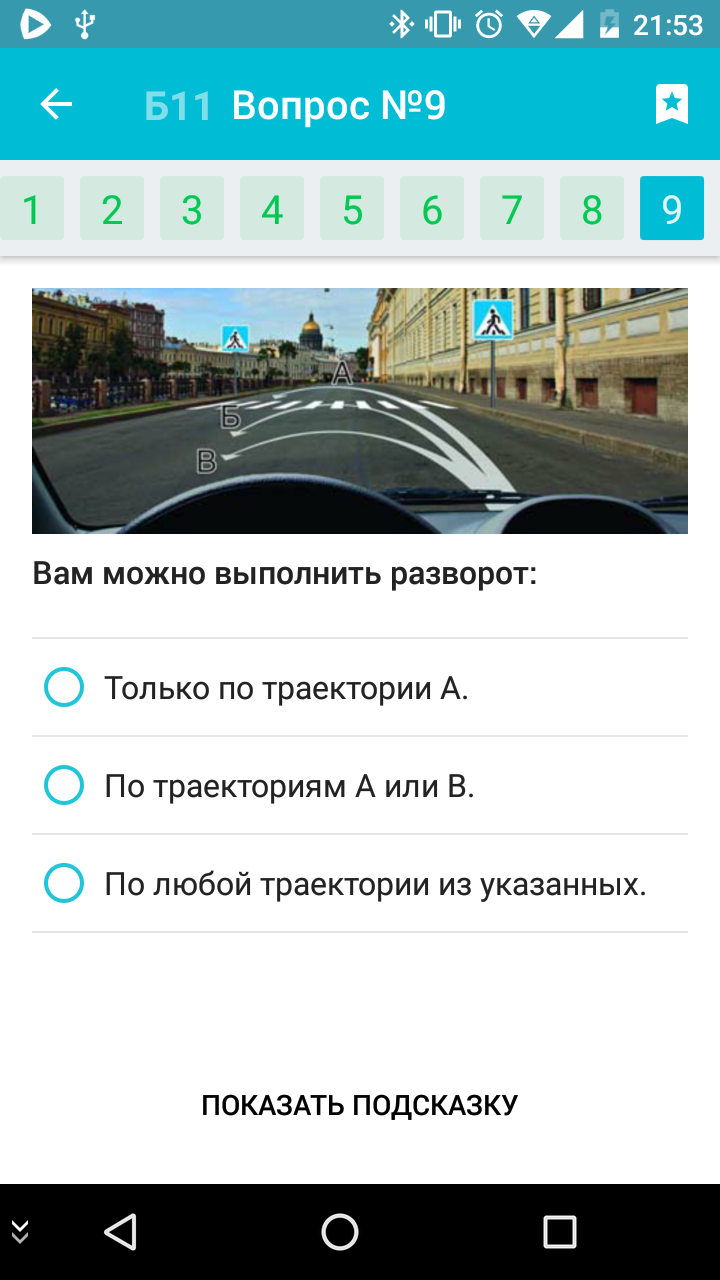
Task: Select current question 9 tab
Action: [x=672, y=209]
